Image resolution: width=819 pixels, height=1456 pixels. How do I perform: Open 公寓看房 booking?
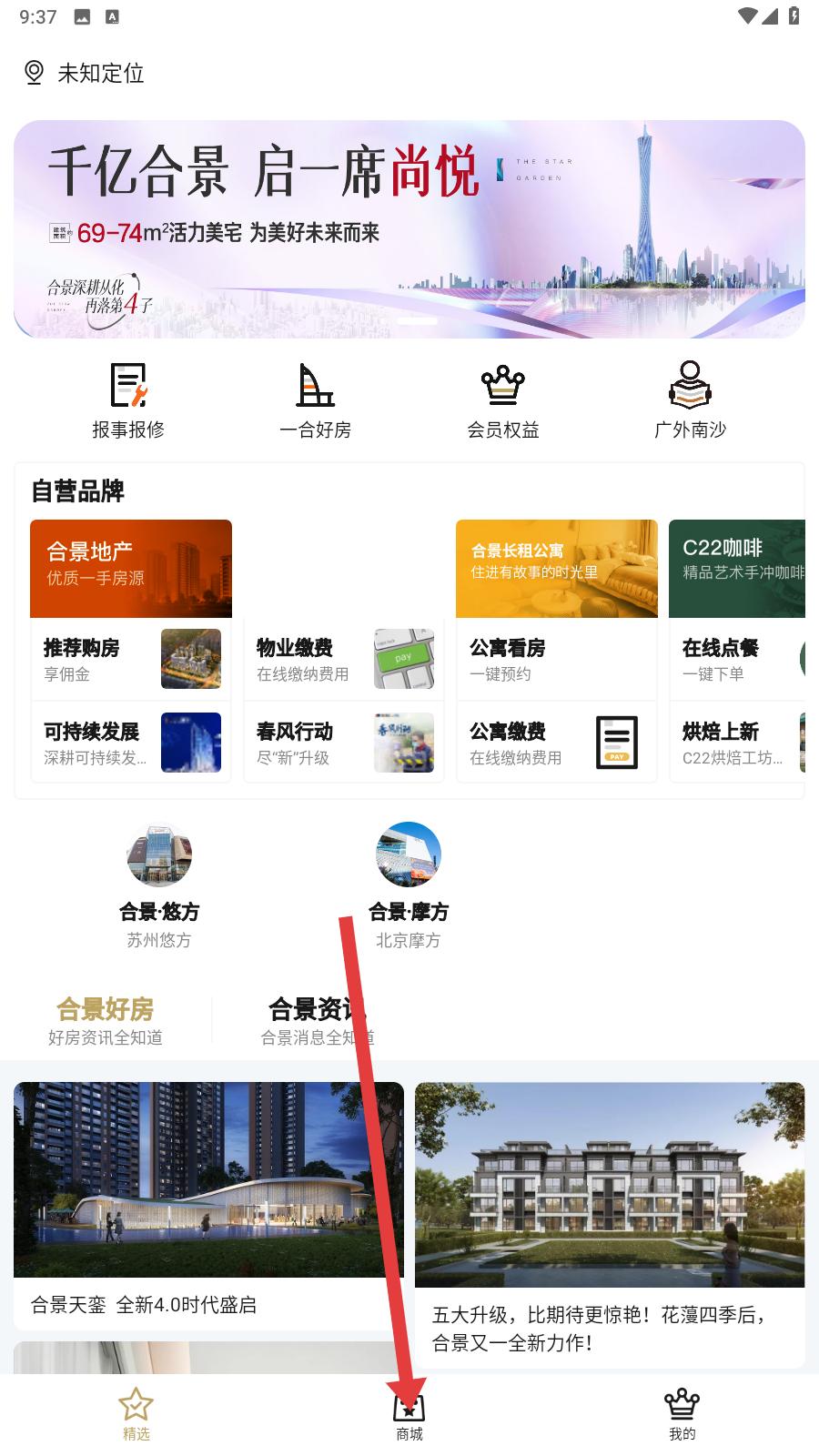click(x=557, y=660)
